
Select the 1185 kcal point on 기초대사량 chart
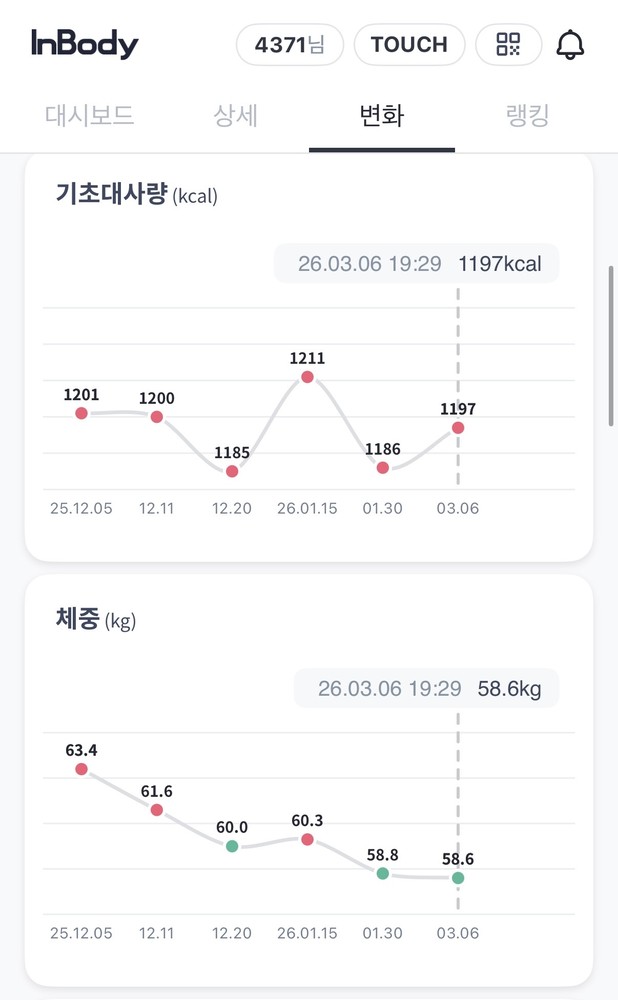(232, 471)
